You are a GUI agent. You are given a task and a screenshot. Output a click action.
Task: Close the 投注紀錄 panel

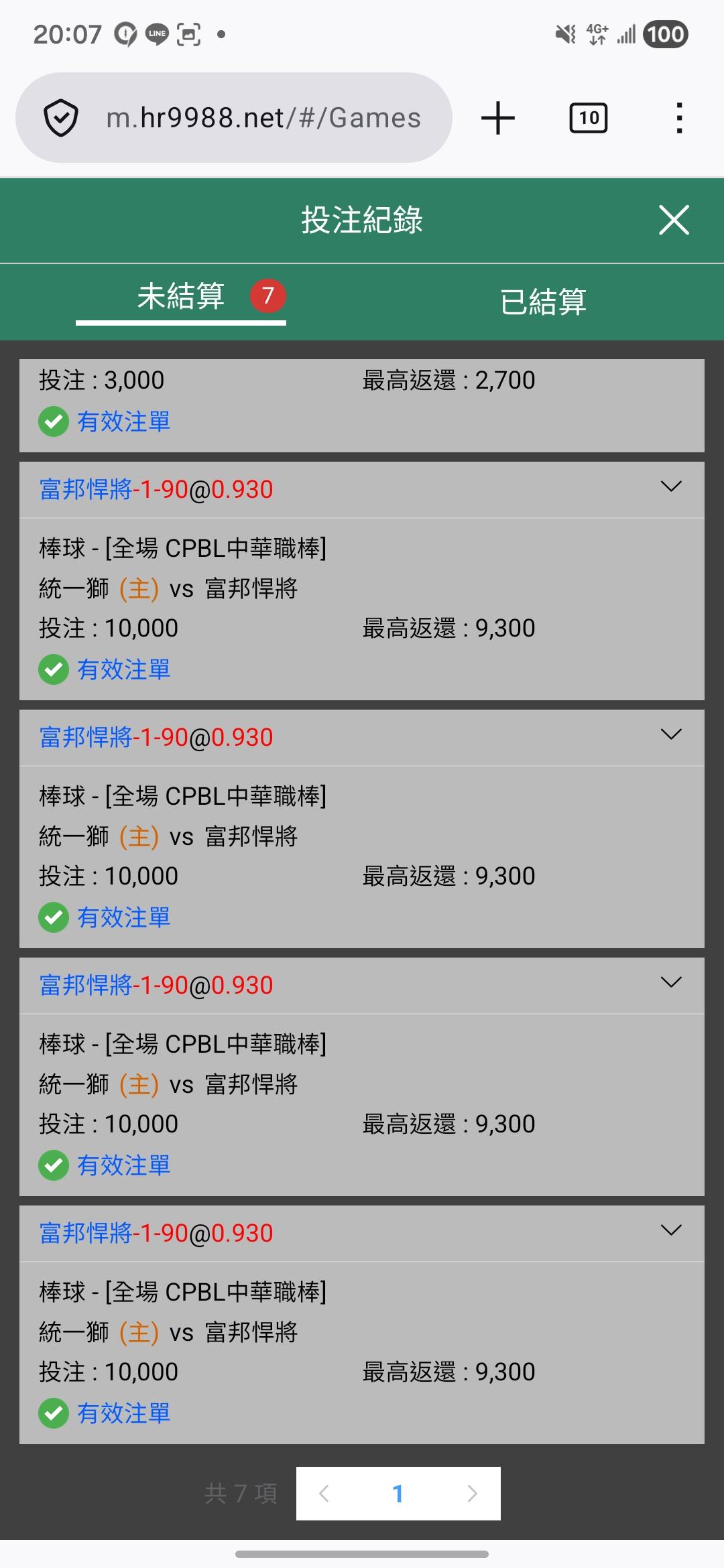[x=674, y=220]
